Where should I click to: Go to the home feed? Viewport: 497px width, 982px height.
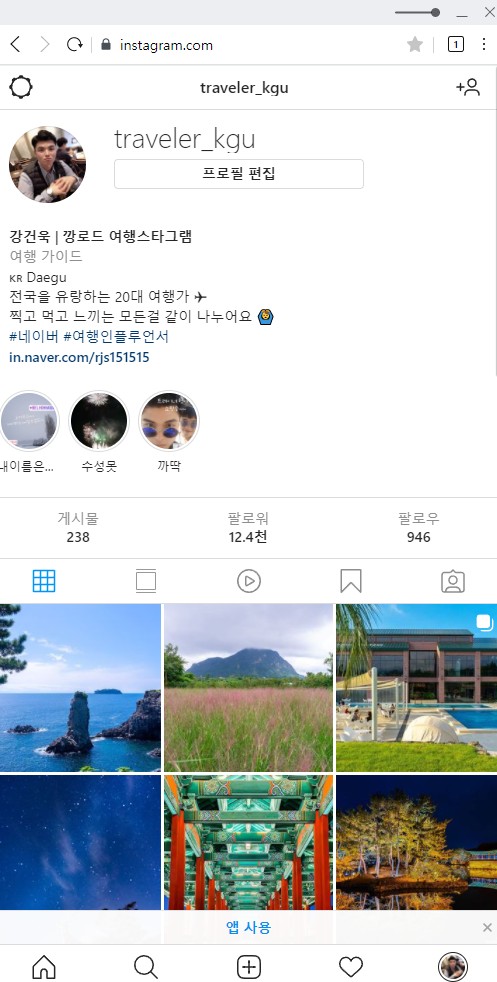click(44, 966)
